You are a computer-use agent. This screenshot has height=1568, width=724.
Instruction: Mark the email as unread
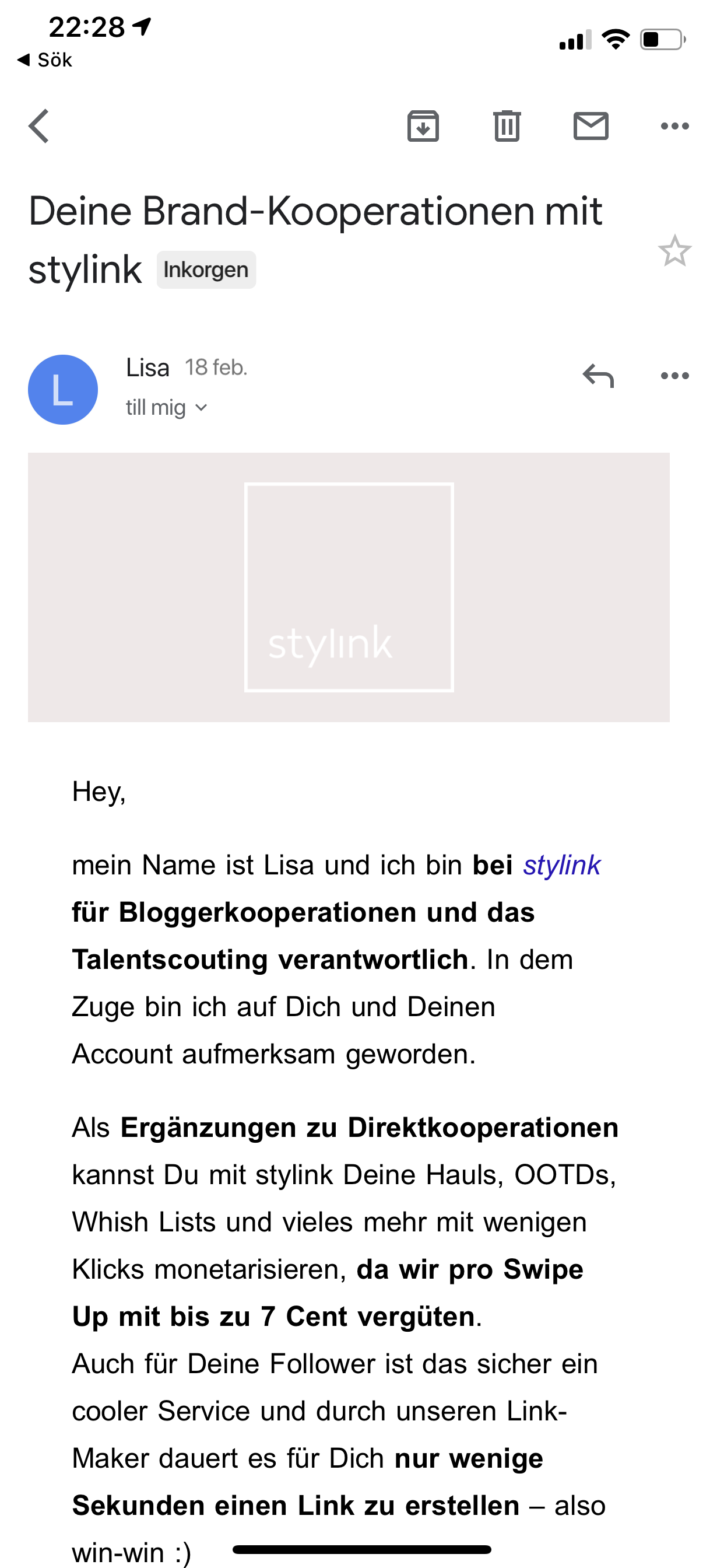click(591, 126)
